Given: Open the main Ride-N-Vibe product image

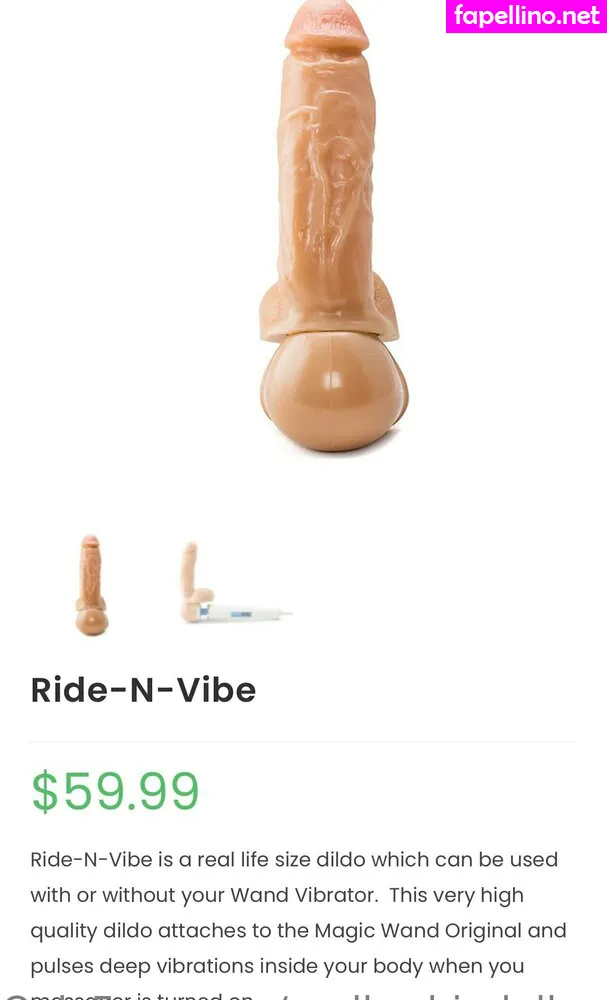Looking at the screenshot, I should coord(330,230).
